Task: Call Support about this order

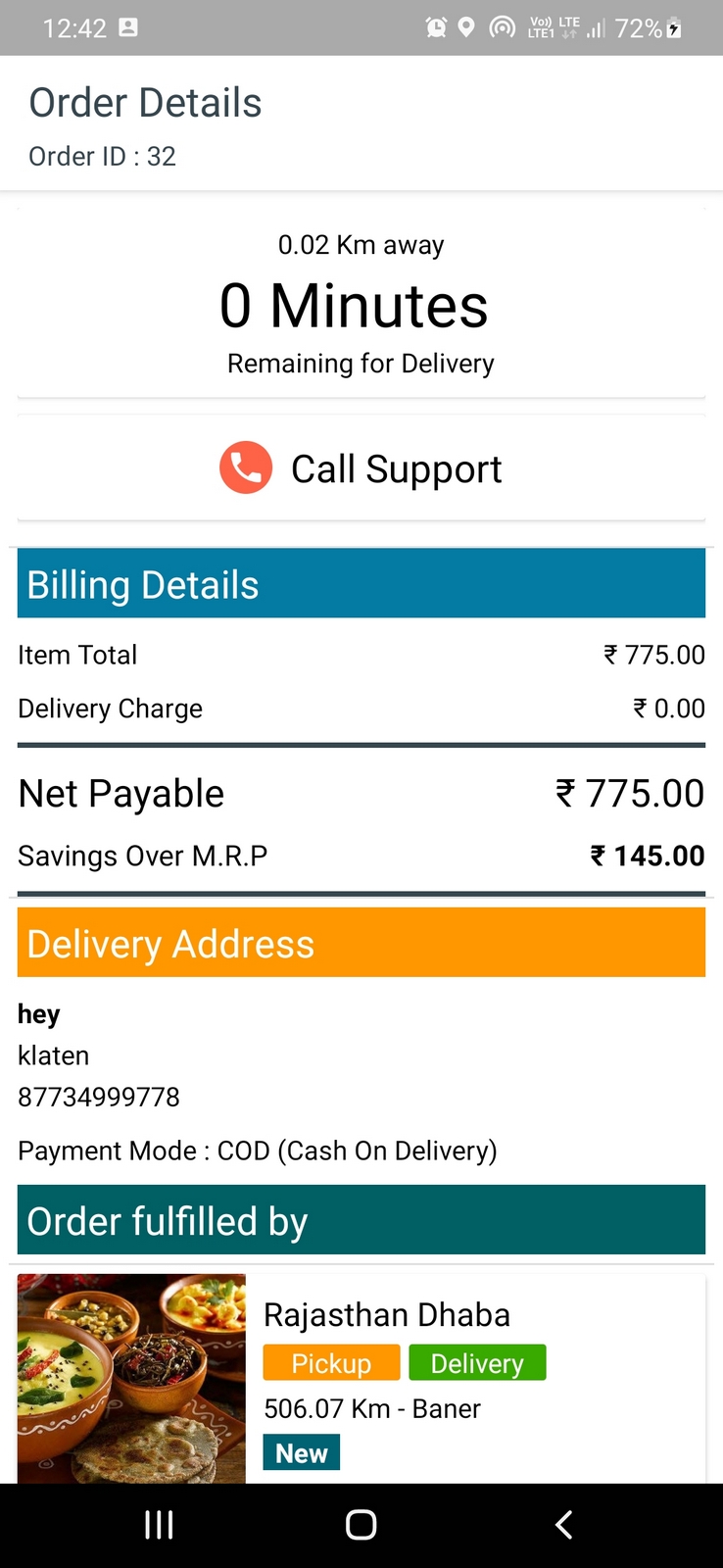Action: pos(361,468)
